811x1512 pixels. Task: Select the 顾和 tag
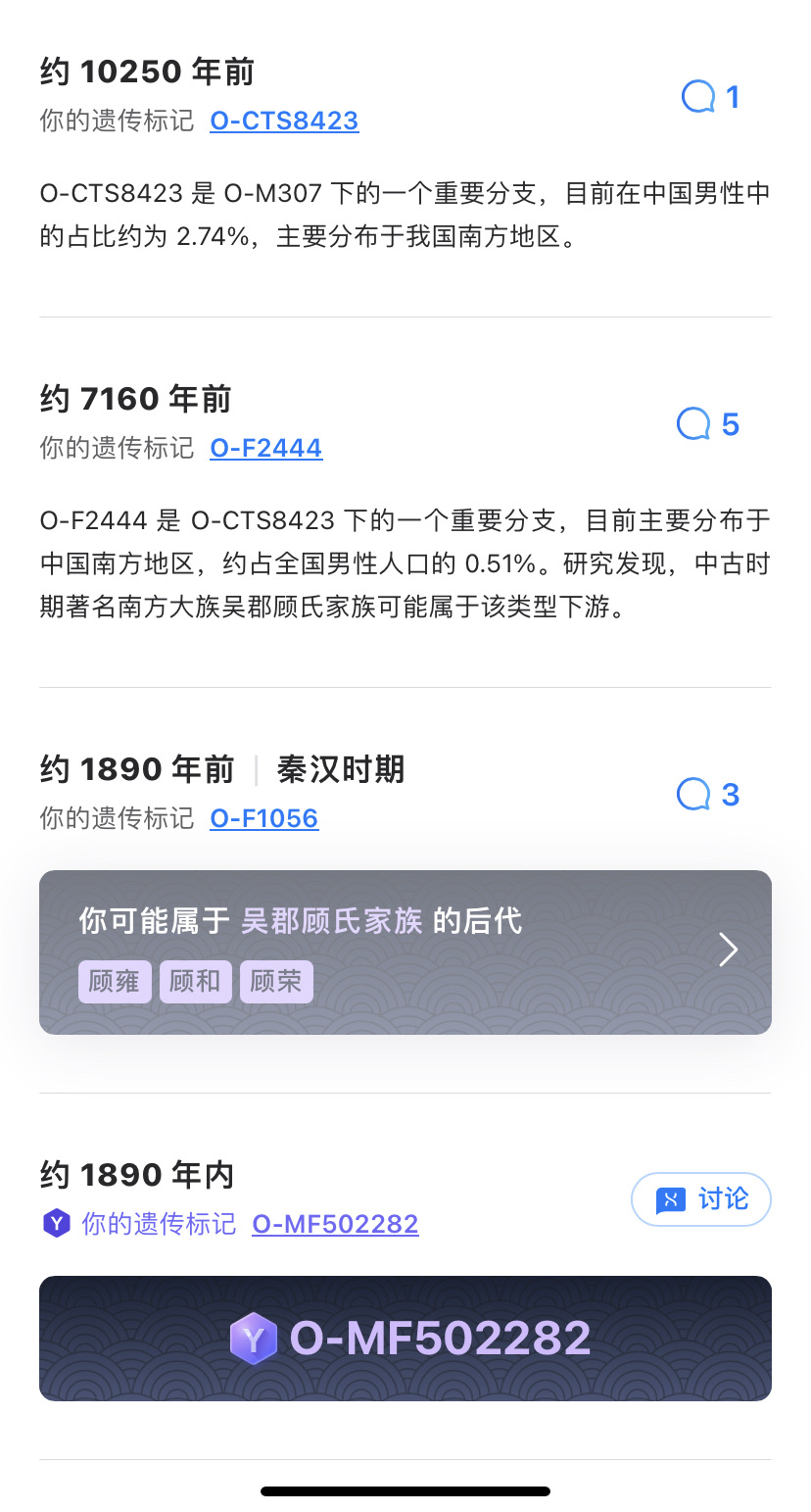pyautogui.click(x=195, y=981)
